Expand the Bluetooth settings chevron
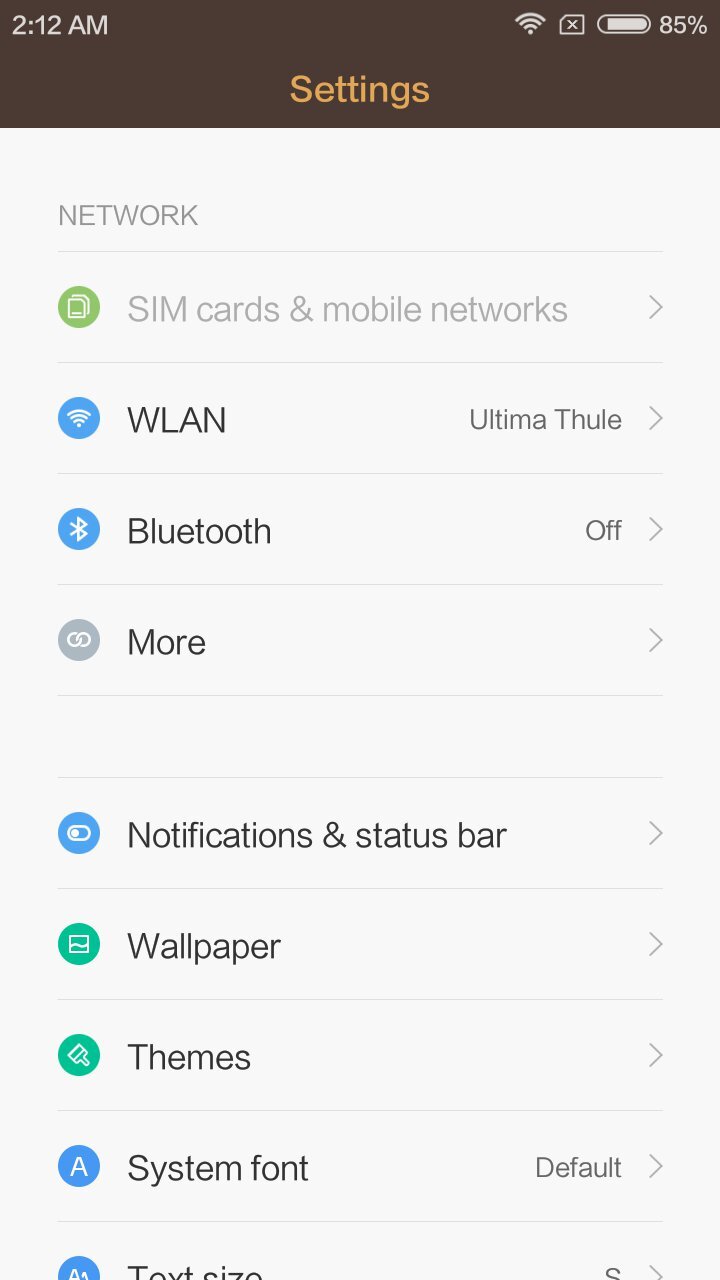Viewport: 720px width, 1280px height. coord(655,529)
